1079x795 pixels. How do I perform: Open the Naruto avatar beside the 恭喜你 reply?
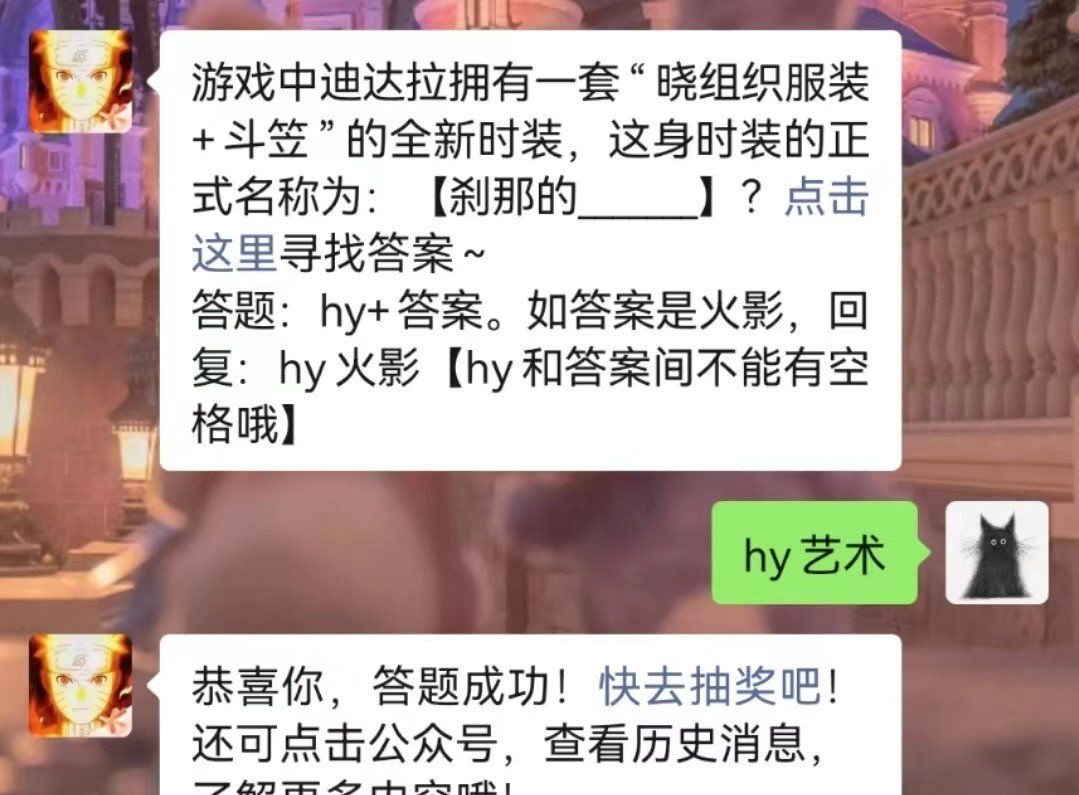(x=81, y=685)
